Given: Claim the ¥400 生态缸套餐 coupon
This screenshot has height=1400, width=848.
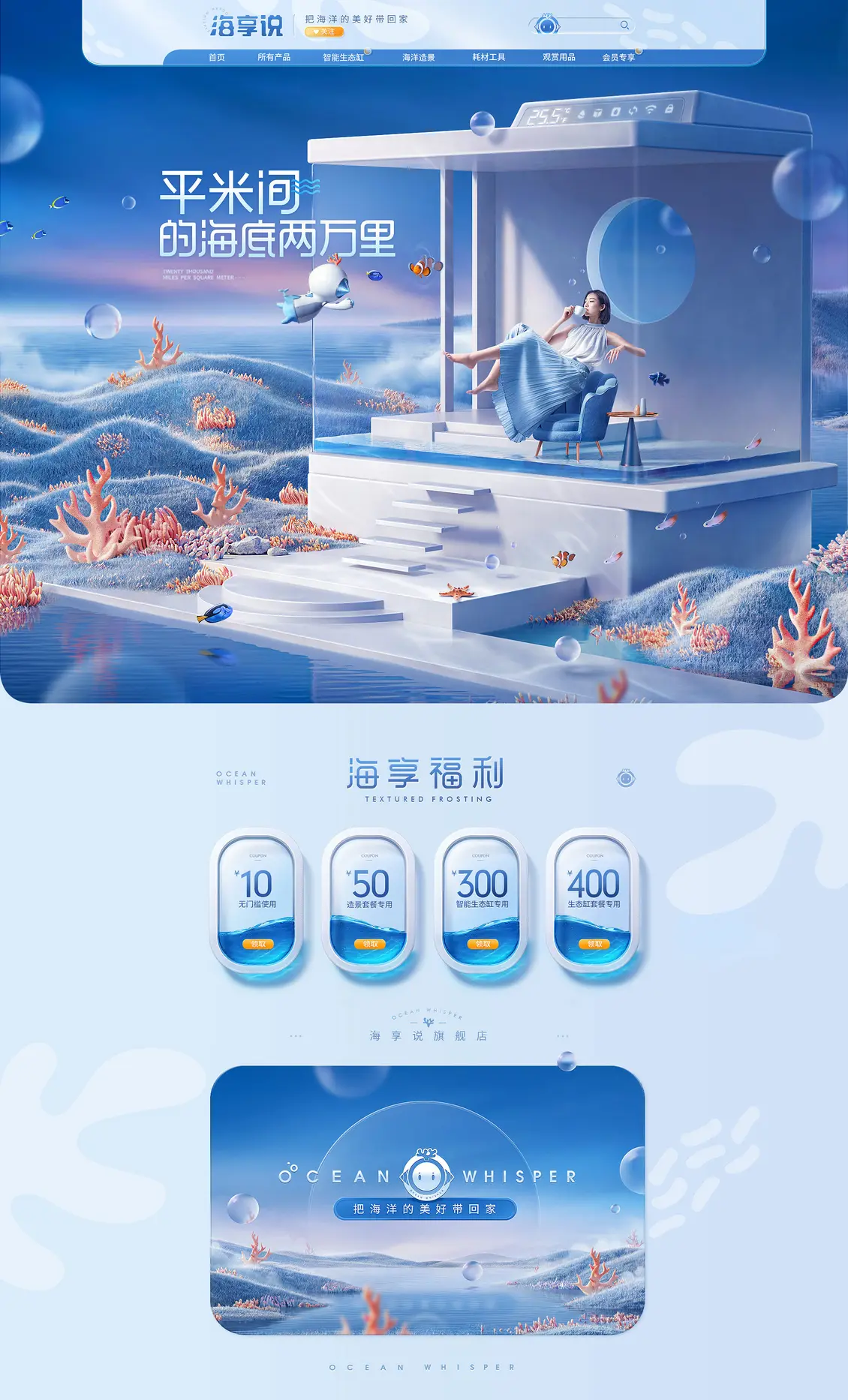Looking at the screenshot, I should coord(594,944).
